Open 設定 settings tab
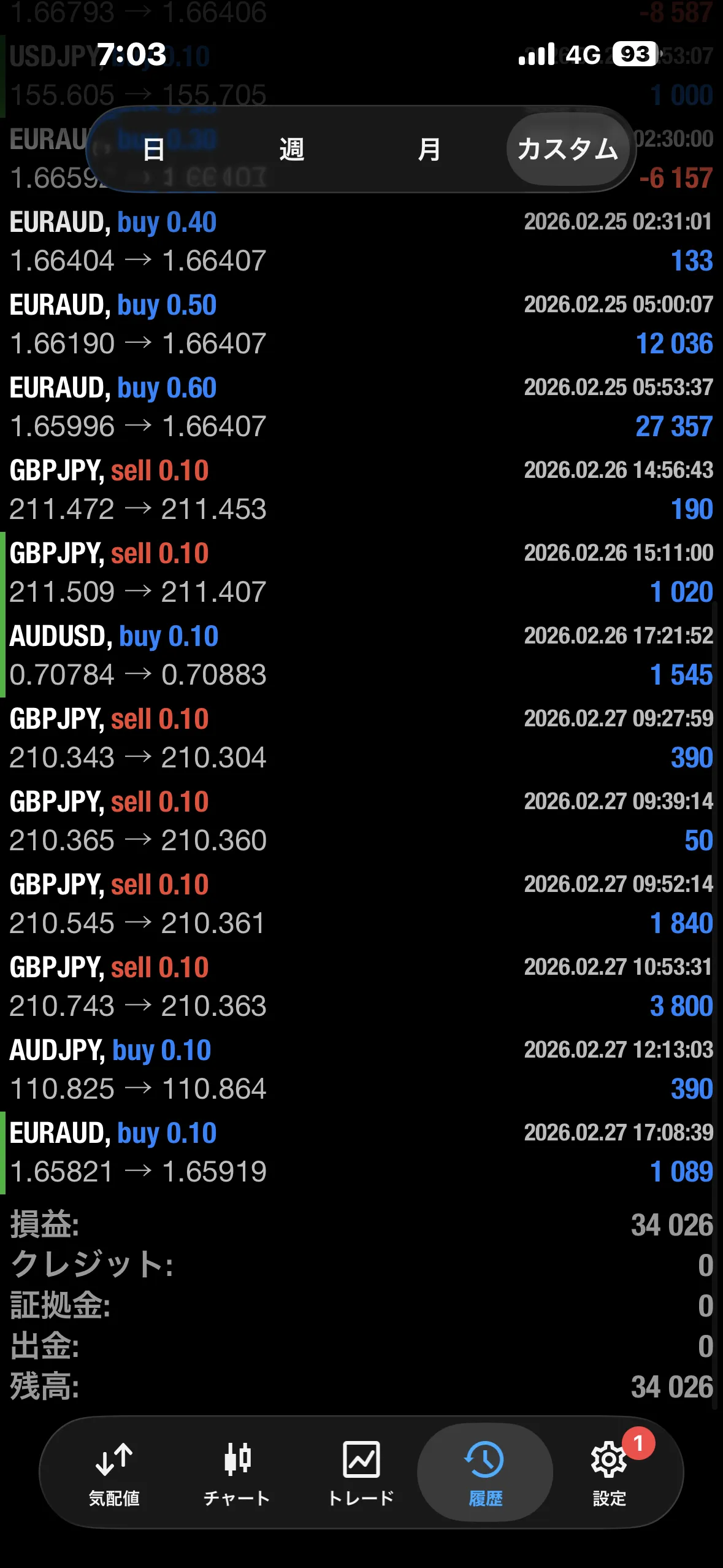This screenshot has width=723, height=1568. coord(609,1474)
